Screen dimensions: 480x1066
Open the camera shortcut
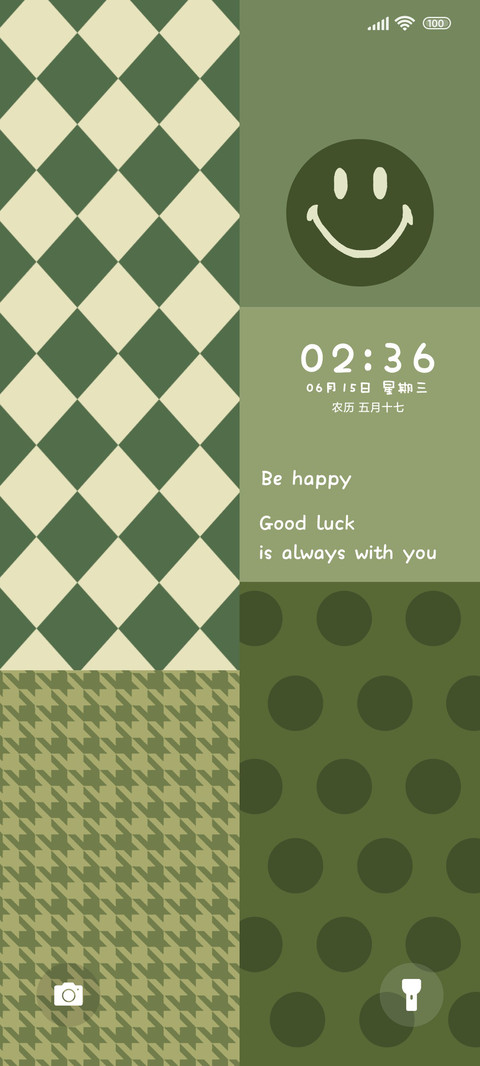(x=68, y=995)
